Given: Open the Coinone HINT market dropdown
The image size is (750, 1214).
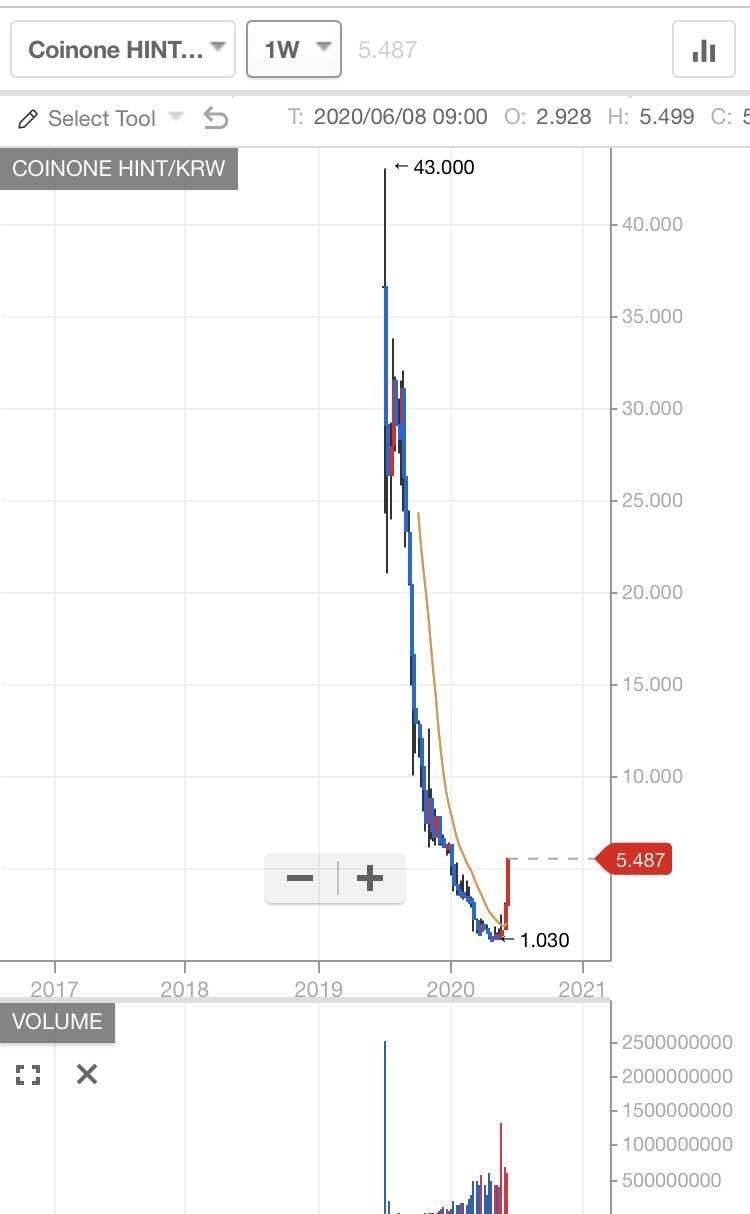Looking at the screenshot, I should click(x=122, y=49).
